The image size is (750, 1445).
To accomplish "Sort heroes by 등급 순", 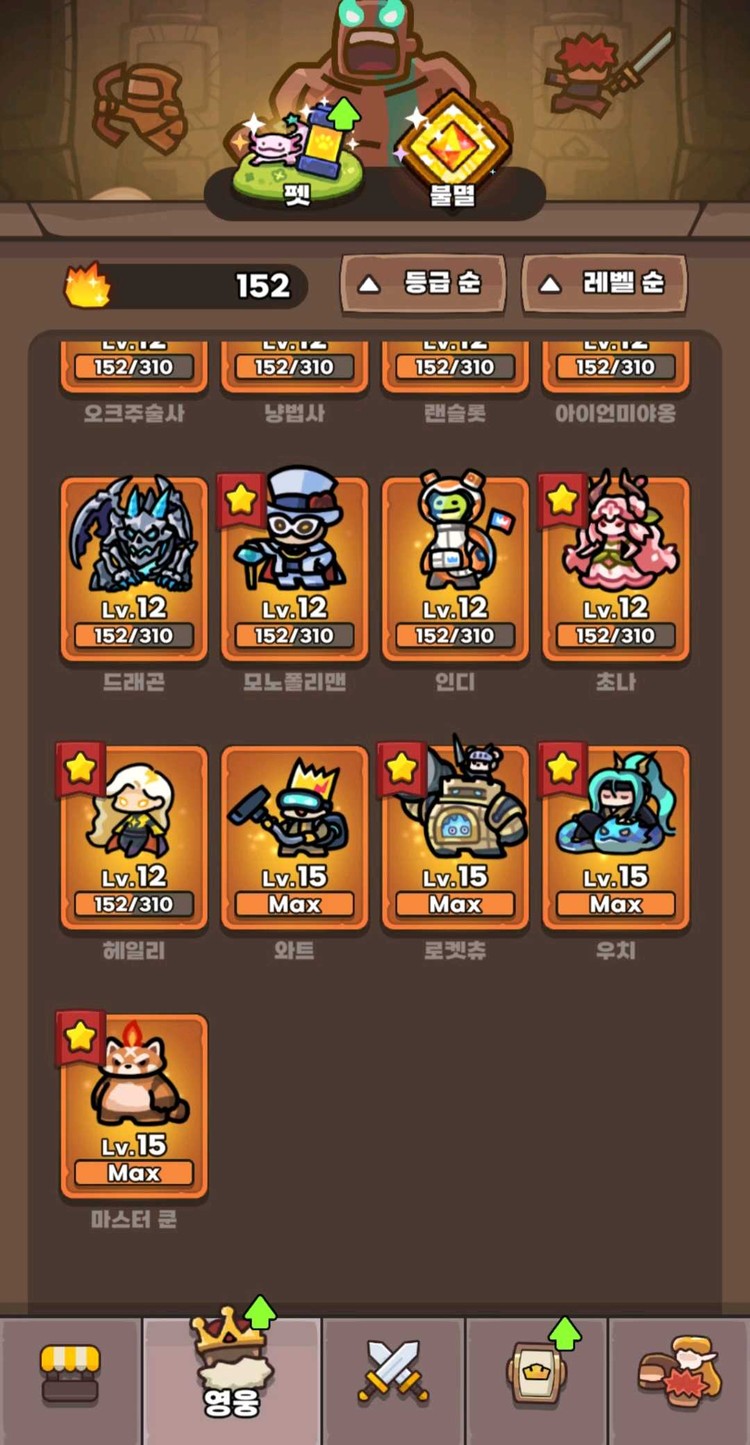I will 423,284.
